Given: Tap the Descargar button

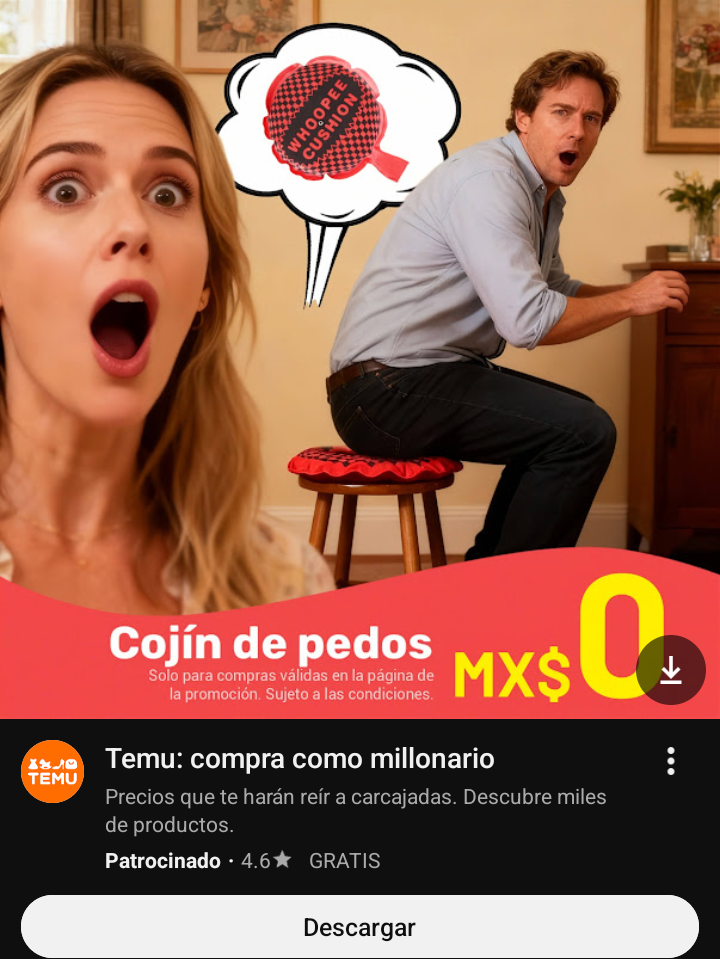Looking at the screenshot, I should [359, 927].
